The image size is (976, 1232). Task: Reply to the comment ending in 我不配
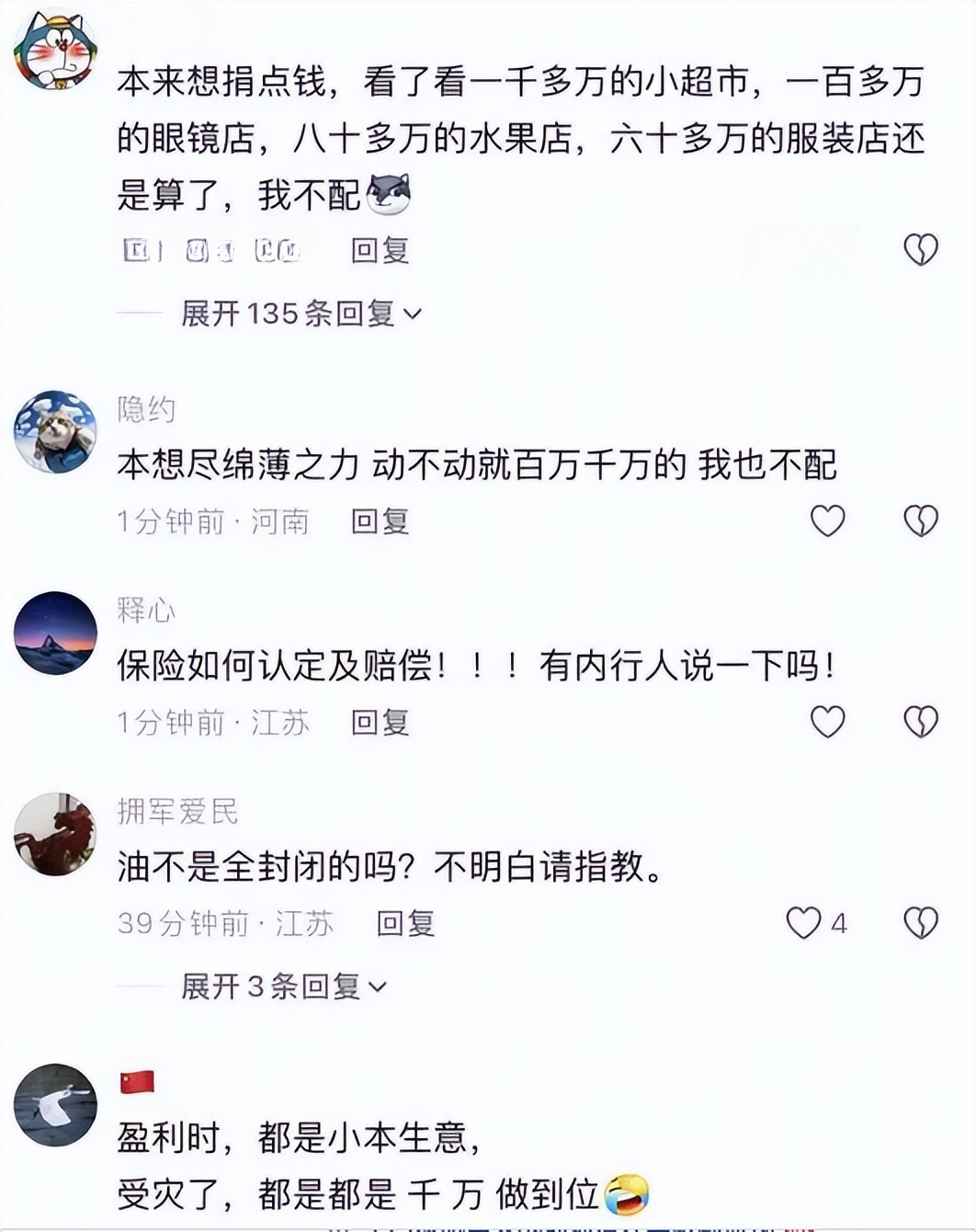(380, 250)
